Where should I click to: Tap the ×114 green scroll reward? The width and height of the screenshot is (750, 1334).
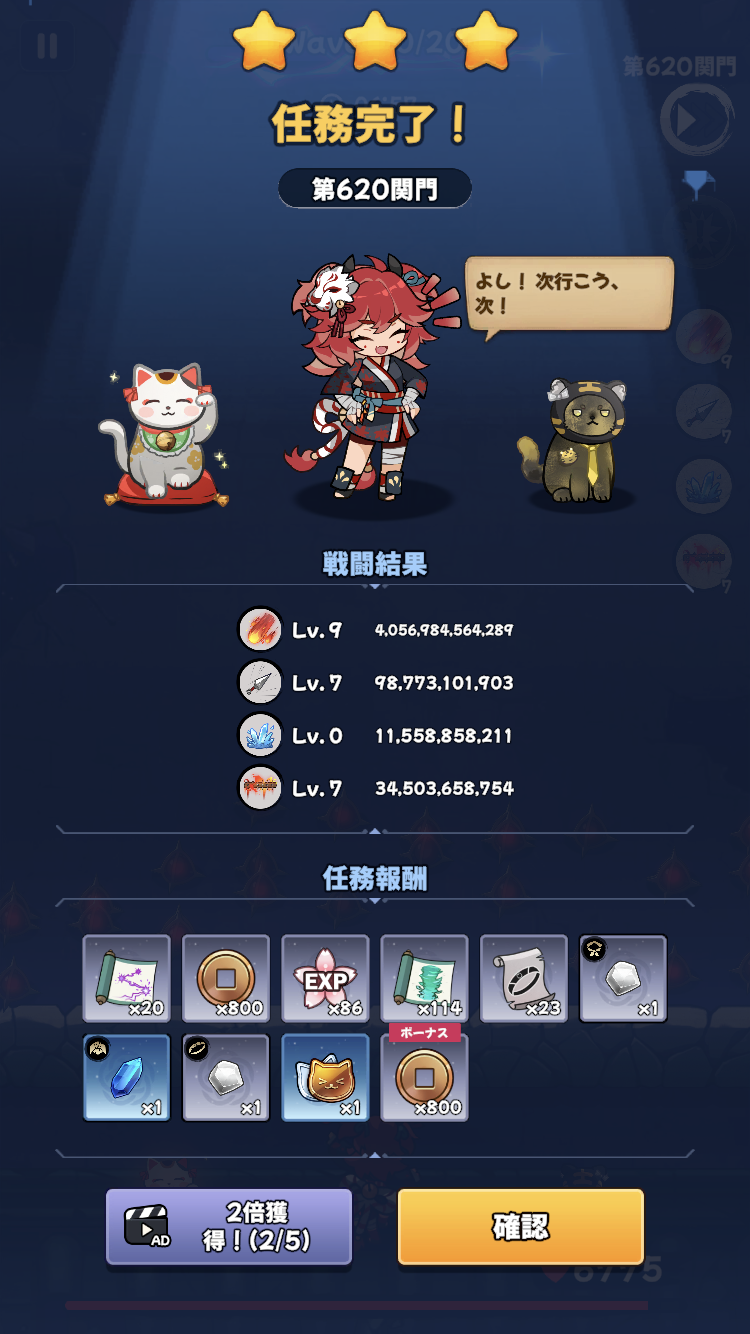(424, 978)
